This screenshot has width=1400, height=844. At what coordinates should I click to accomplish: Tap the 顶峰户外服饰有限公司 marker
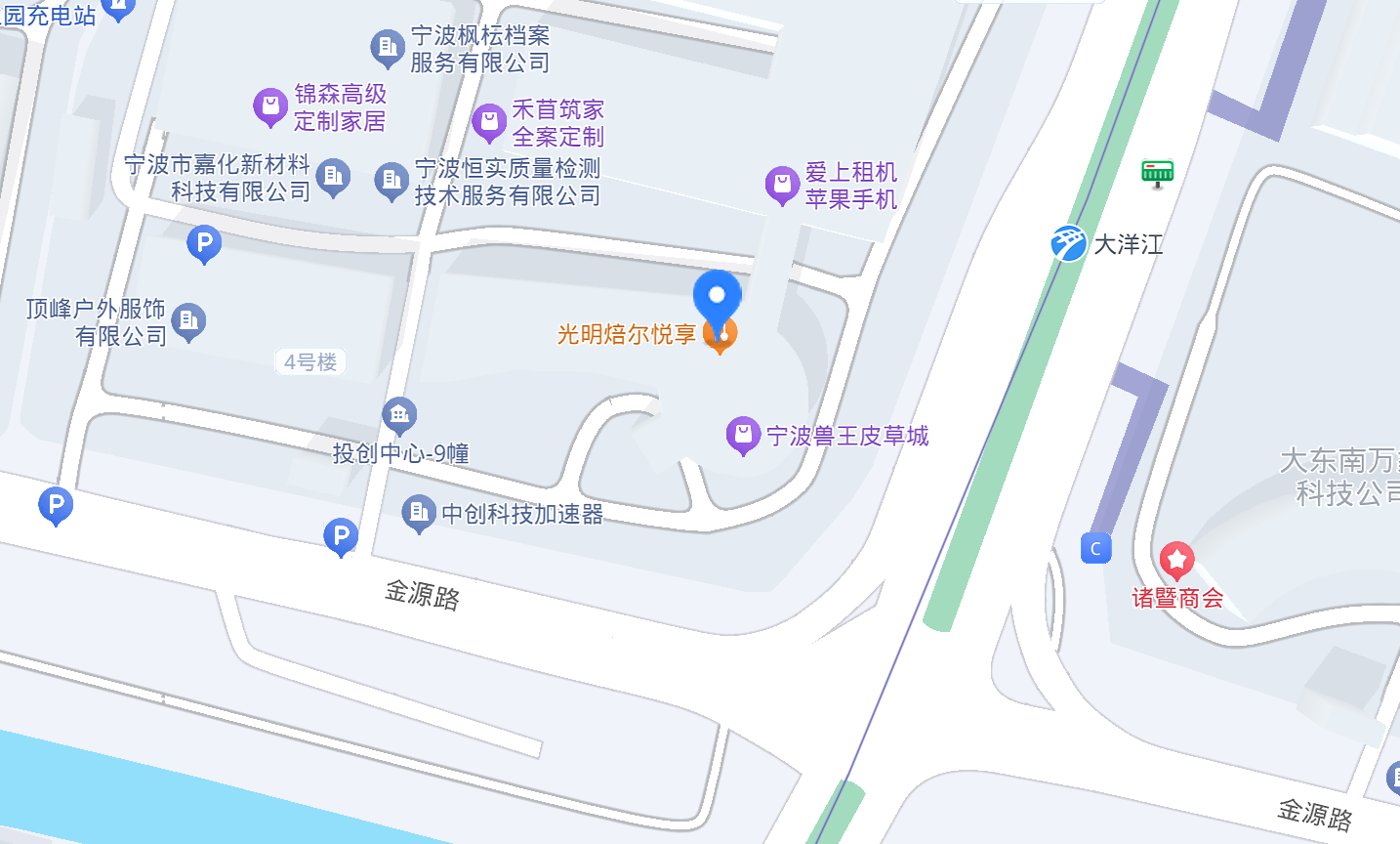[x=188, y=320]
